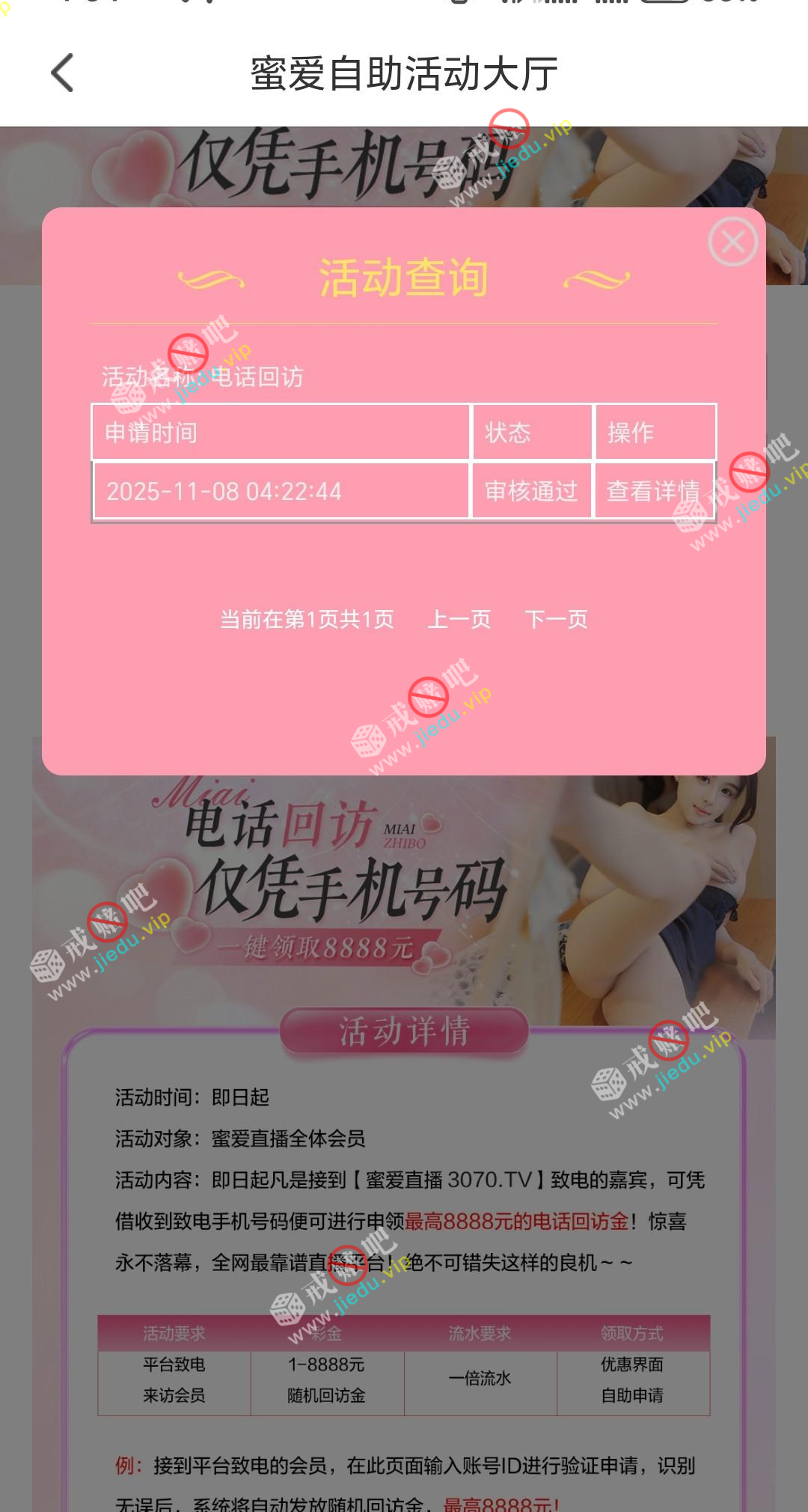Image resolution: width=808 pixels, height=1512 pixels.
Task: Go to 下一页 of results
Action: [x=556, y=620]
